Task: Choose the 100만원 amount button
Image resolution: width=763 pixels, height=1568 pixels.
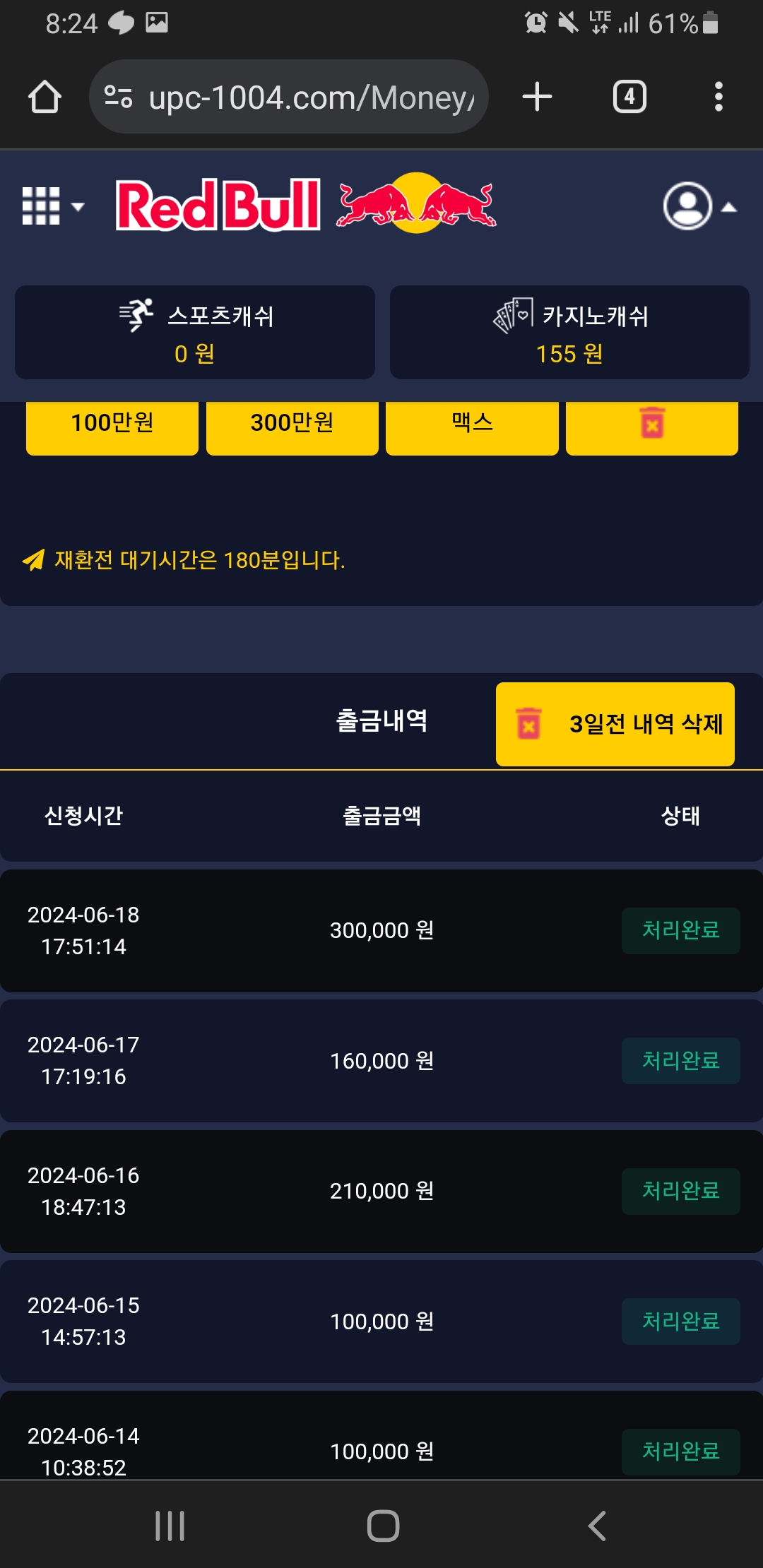Action: (112, 426)
